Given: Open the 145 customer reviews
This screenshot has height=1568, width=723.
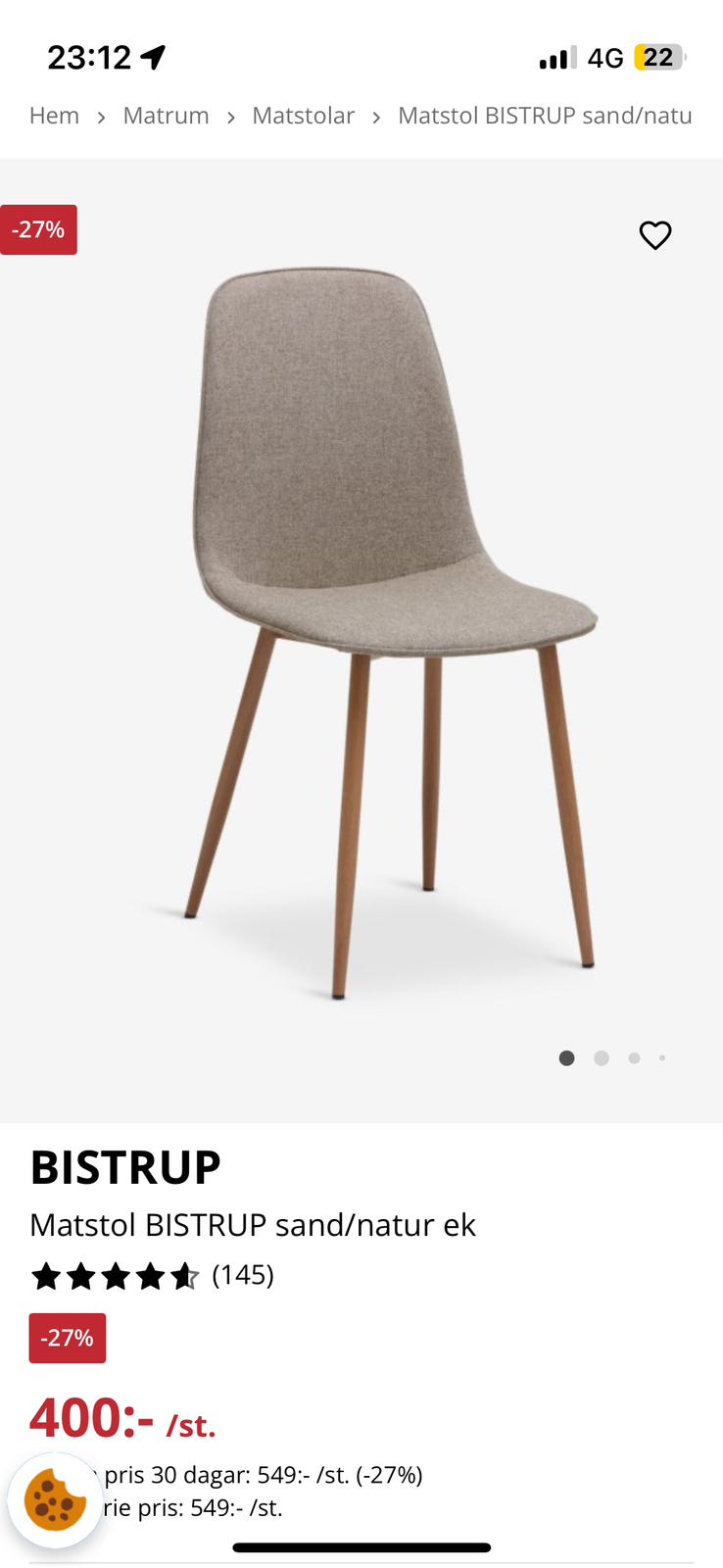Looking at the screenshot, I should (242, 1275).
